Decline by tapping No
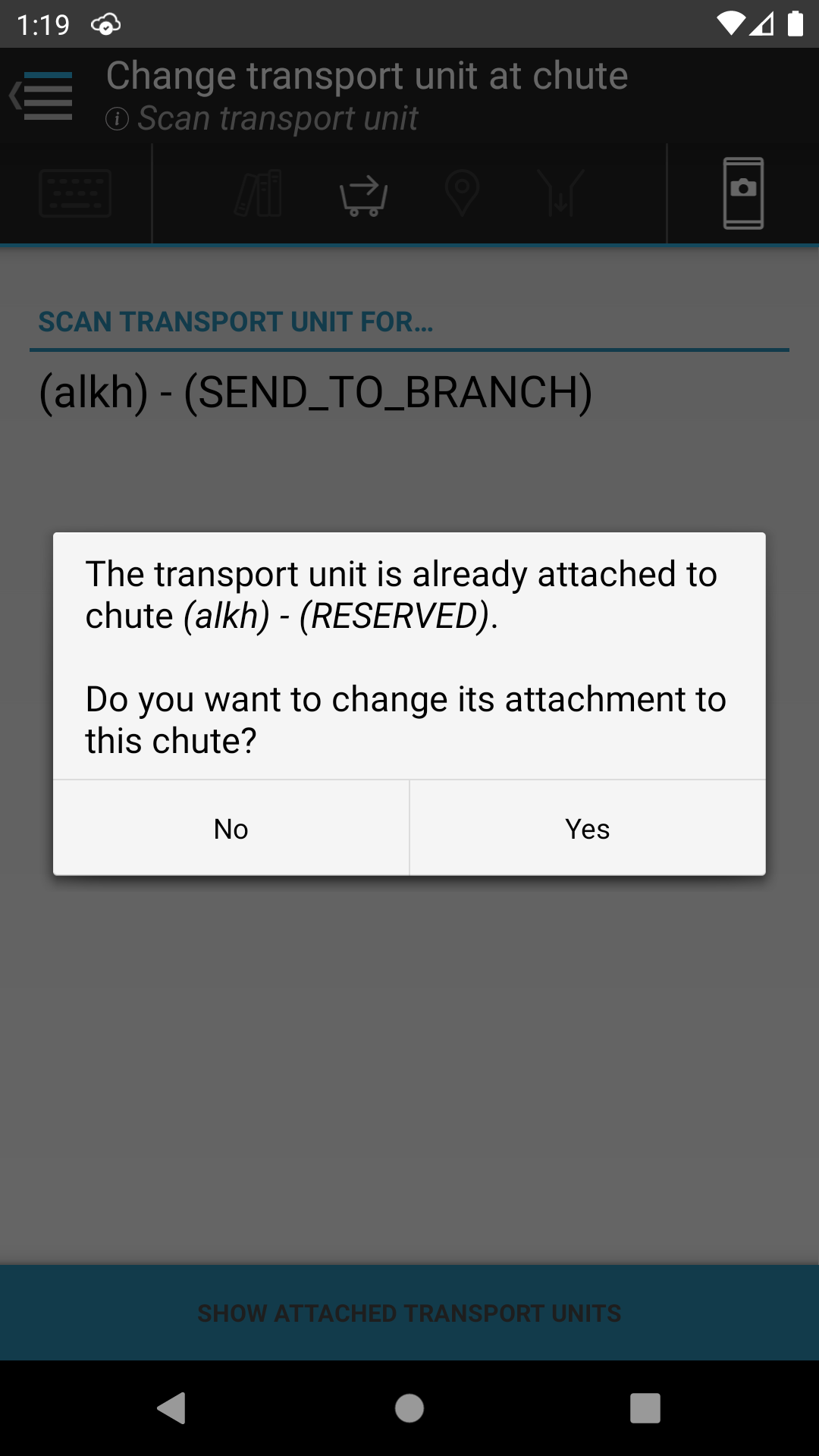Screen dimensions: 819x1456 click(x=231, y=828)
